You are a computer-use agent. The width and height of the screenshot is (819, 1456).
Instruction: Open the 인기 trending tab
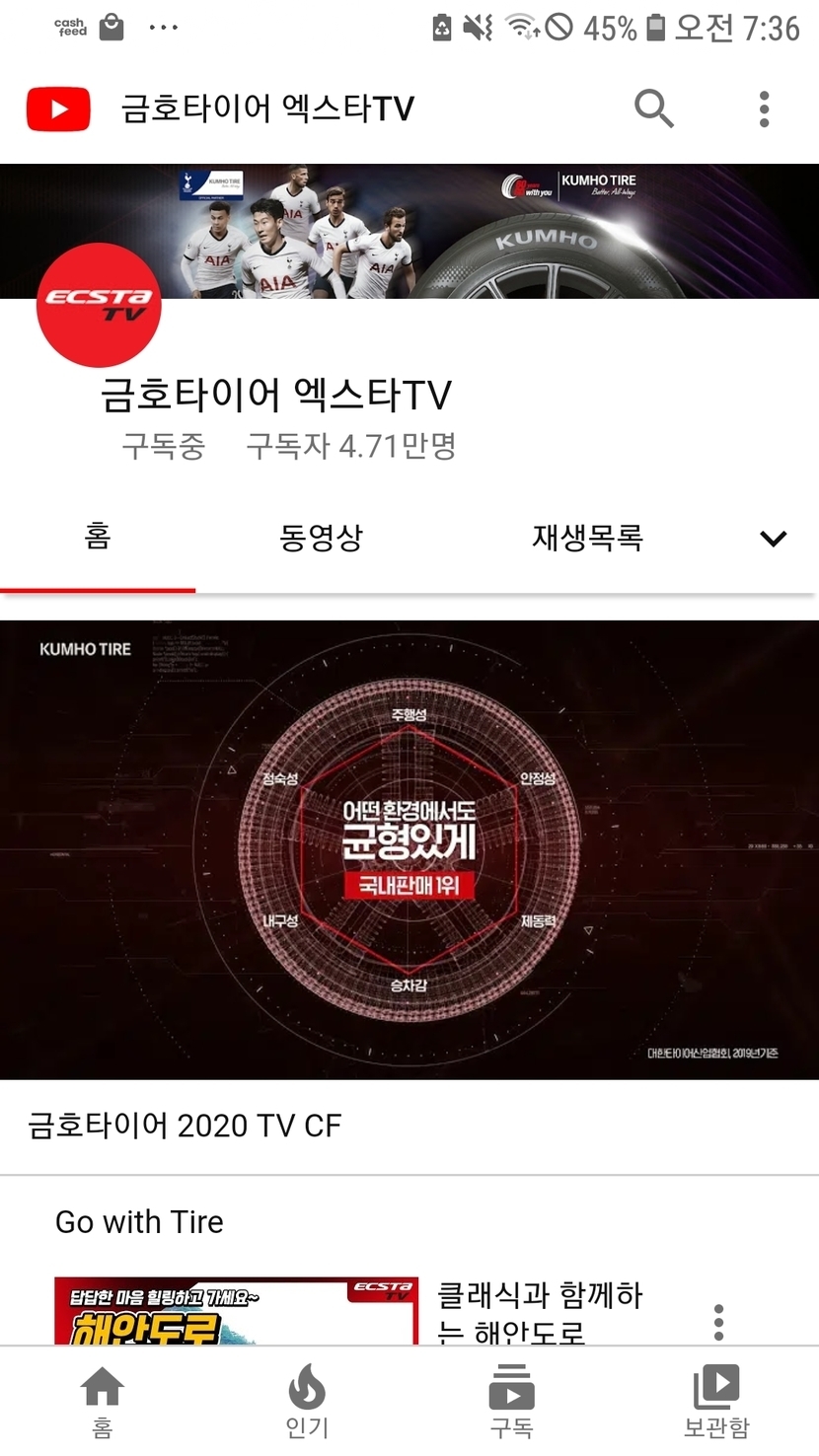pos(307,1401)
